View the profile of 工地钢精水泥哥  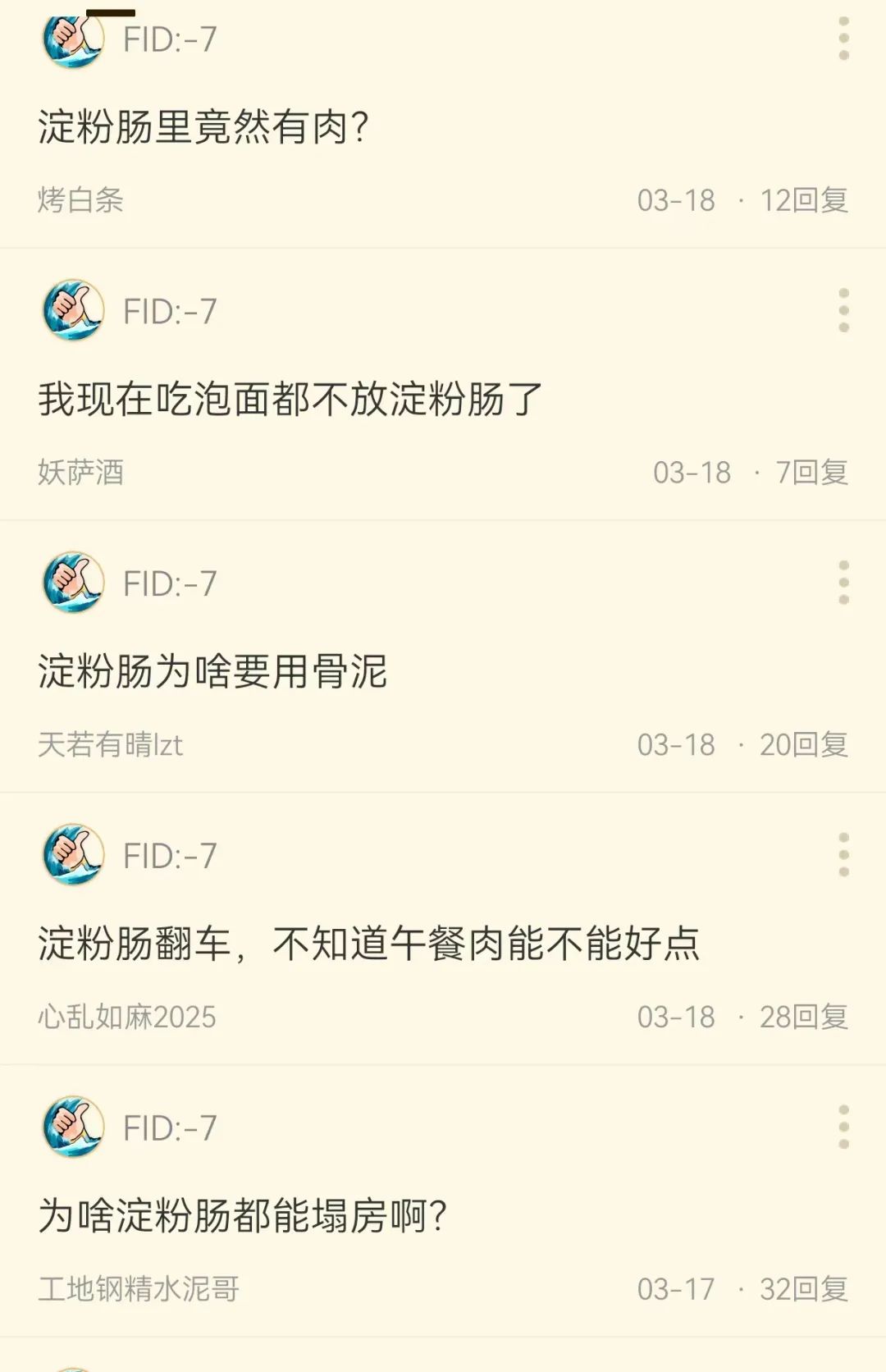click(x=139, y=1289)
